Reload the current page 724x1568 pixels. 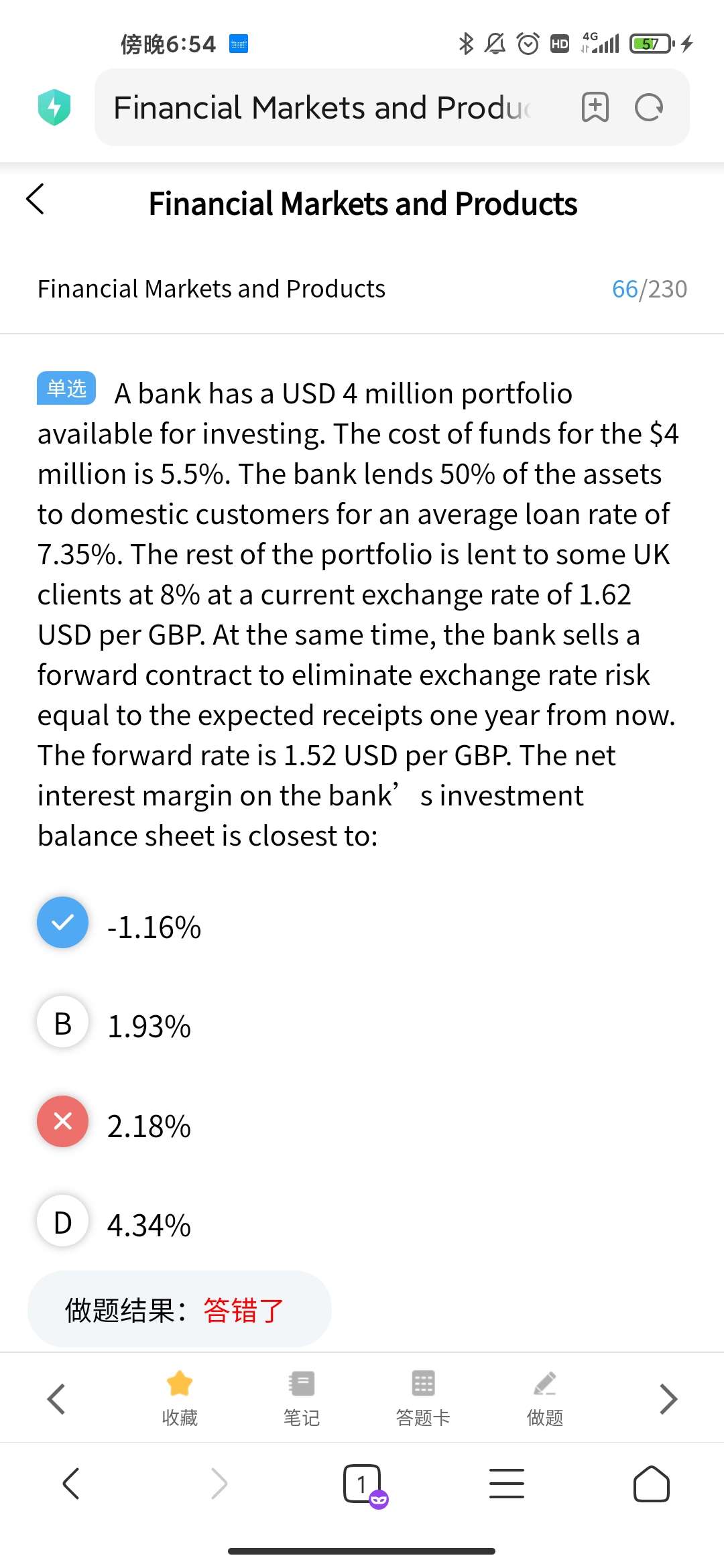(x=648, y=107)
